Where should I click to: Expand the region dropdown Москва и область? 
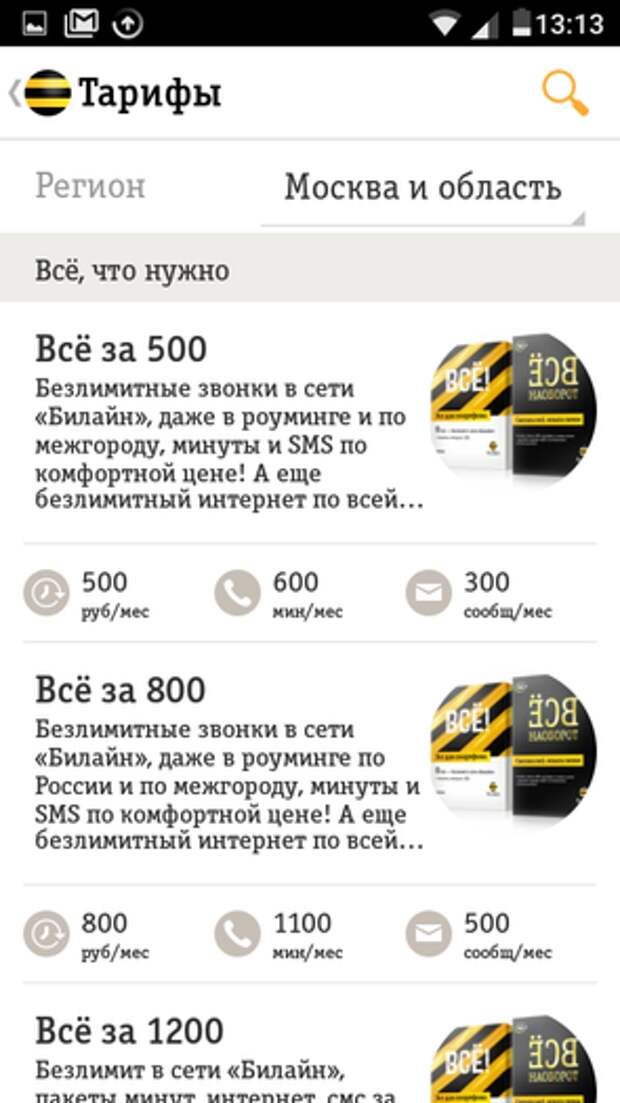(423, 188)
